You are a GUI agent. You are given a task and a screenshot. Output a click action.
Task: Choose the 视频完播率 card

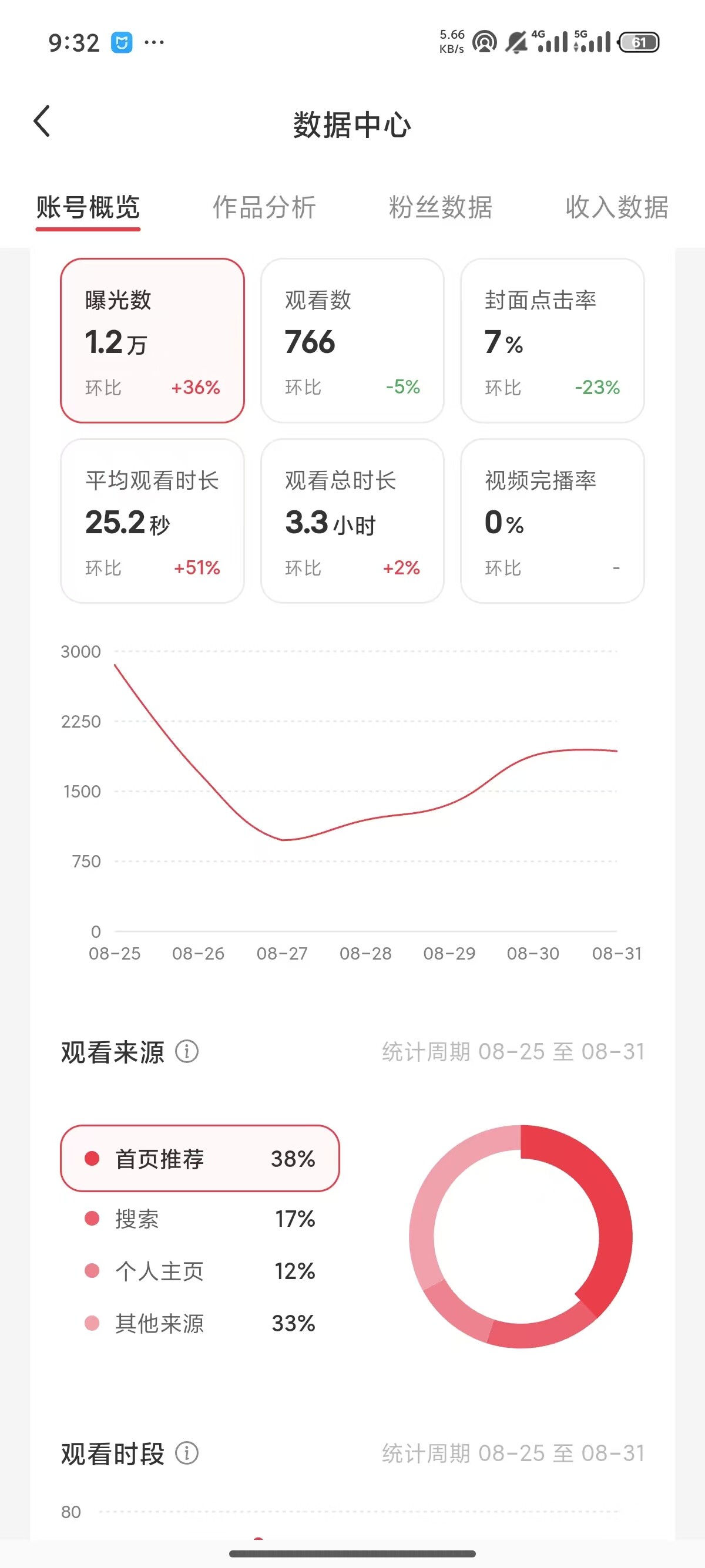tap(552, 521)
